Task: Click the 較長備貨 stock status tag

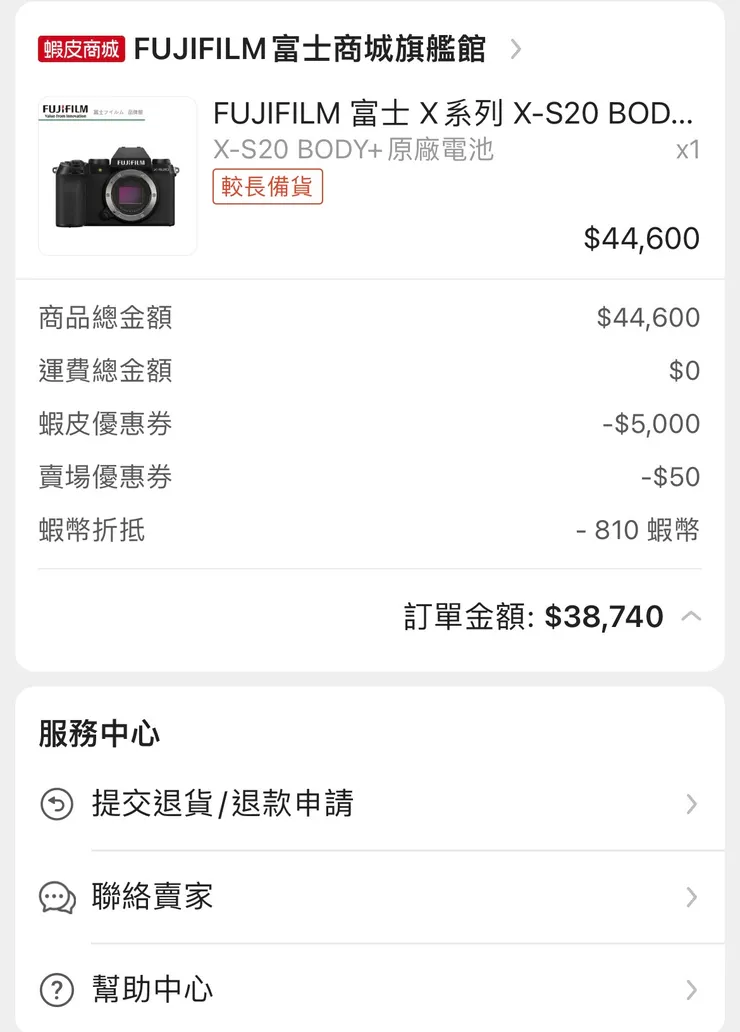Action: [267, 185]
